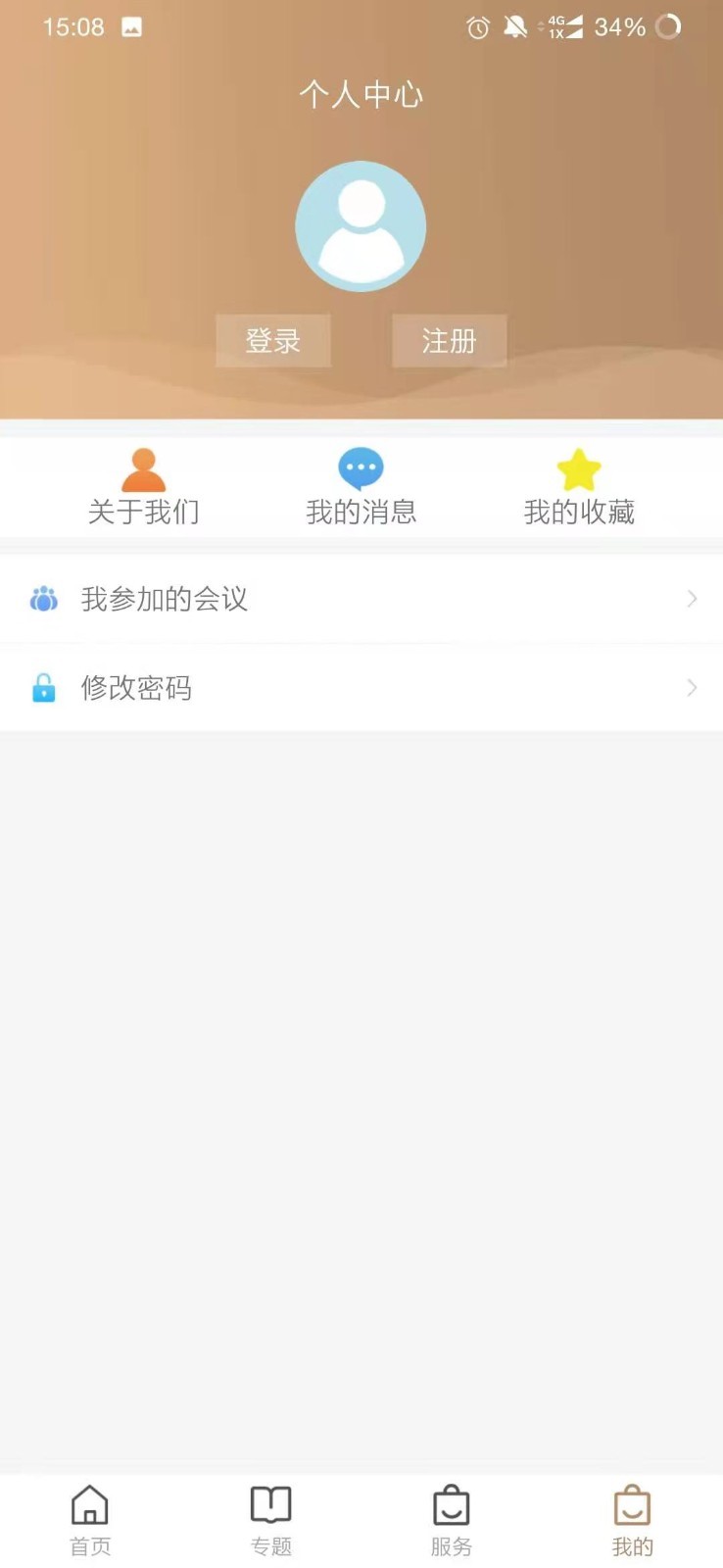Select the 首页 home icon in bottom bar
Viewport: 723px width, 1568px height.
[x=89, y=1505]
